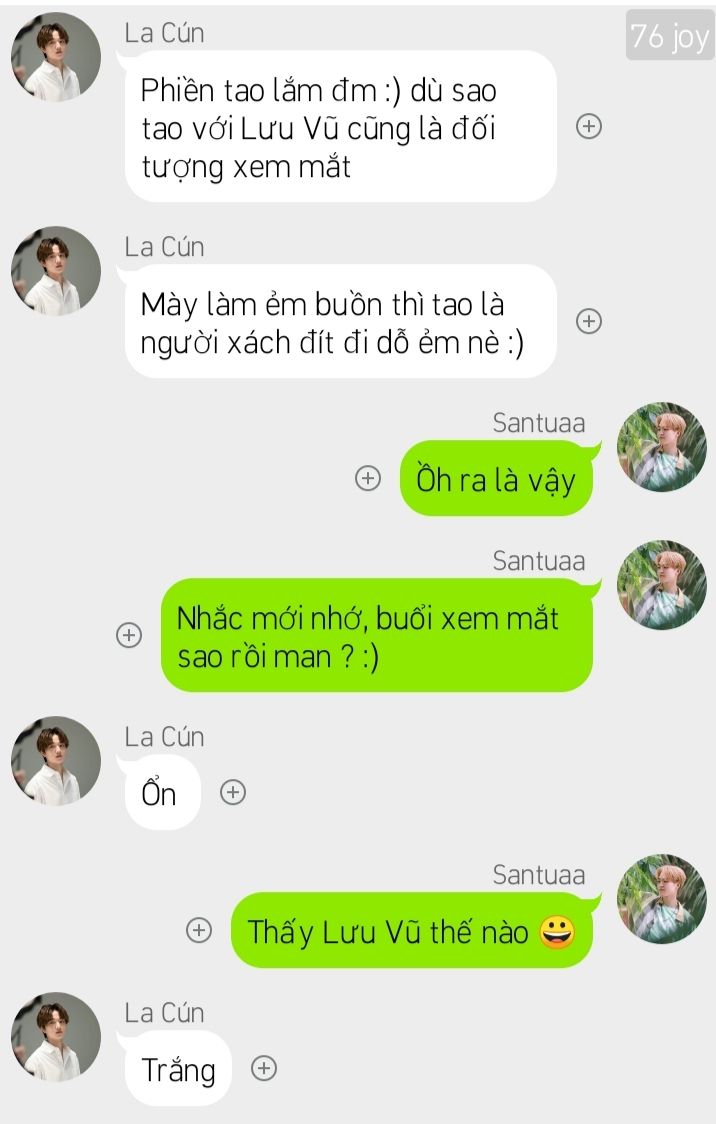Image resolution: width=716 pixels, height=1124 pixels.
Task: React to 'Thấy Lưu Vũ thế nào' message
Action: (x=199, y=930)
